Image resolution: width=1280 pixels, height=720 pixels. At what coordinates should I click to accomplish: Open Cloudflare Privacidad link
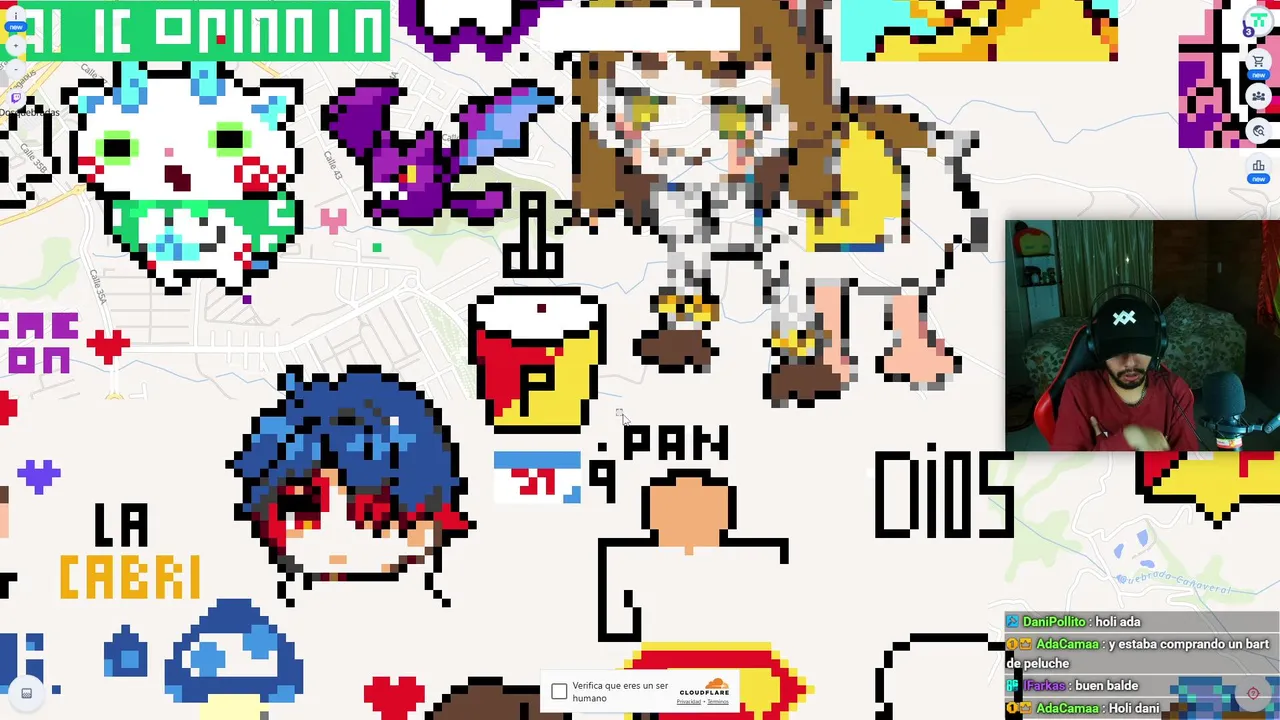coord(688,702)
